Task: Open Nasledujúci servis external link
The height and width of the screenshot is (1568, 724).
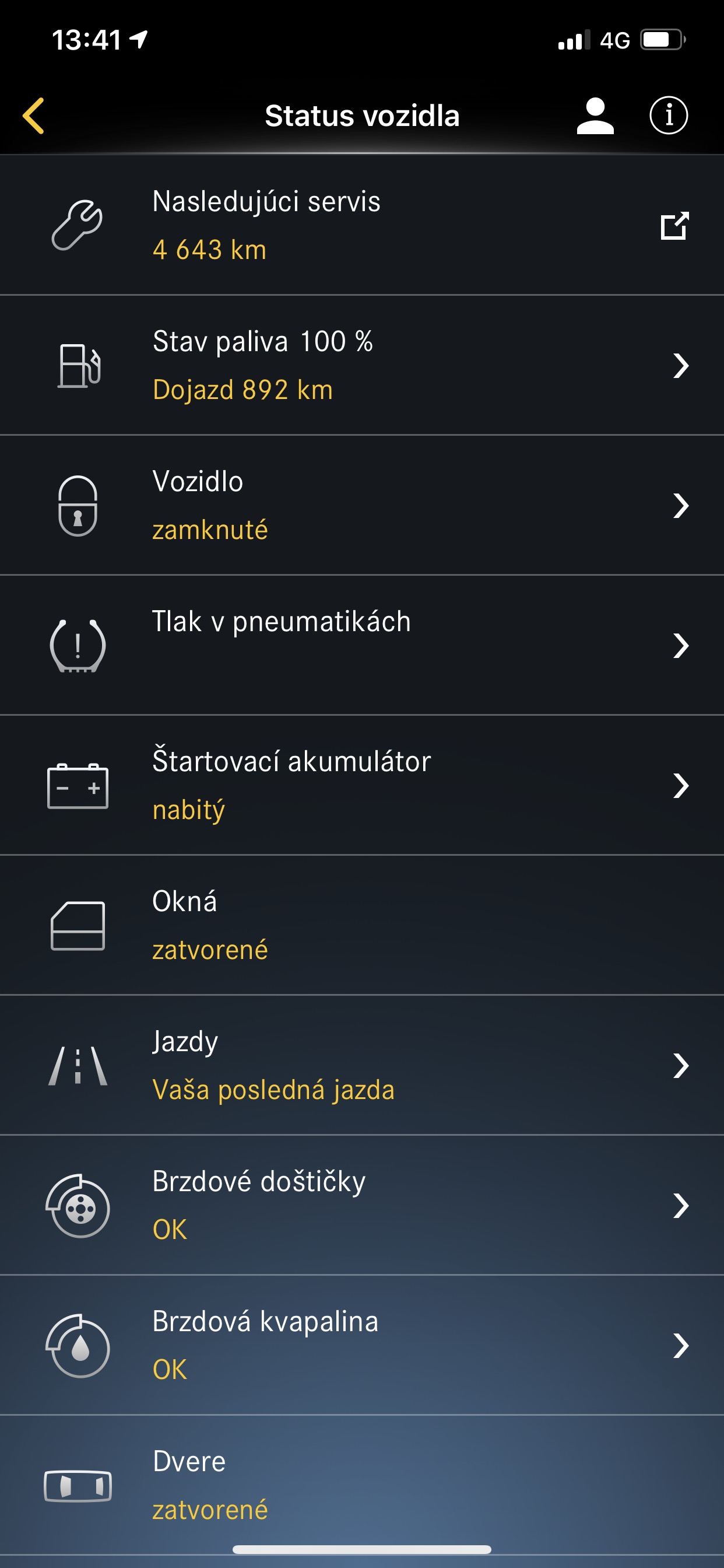Action: (674, 226)
